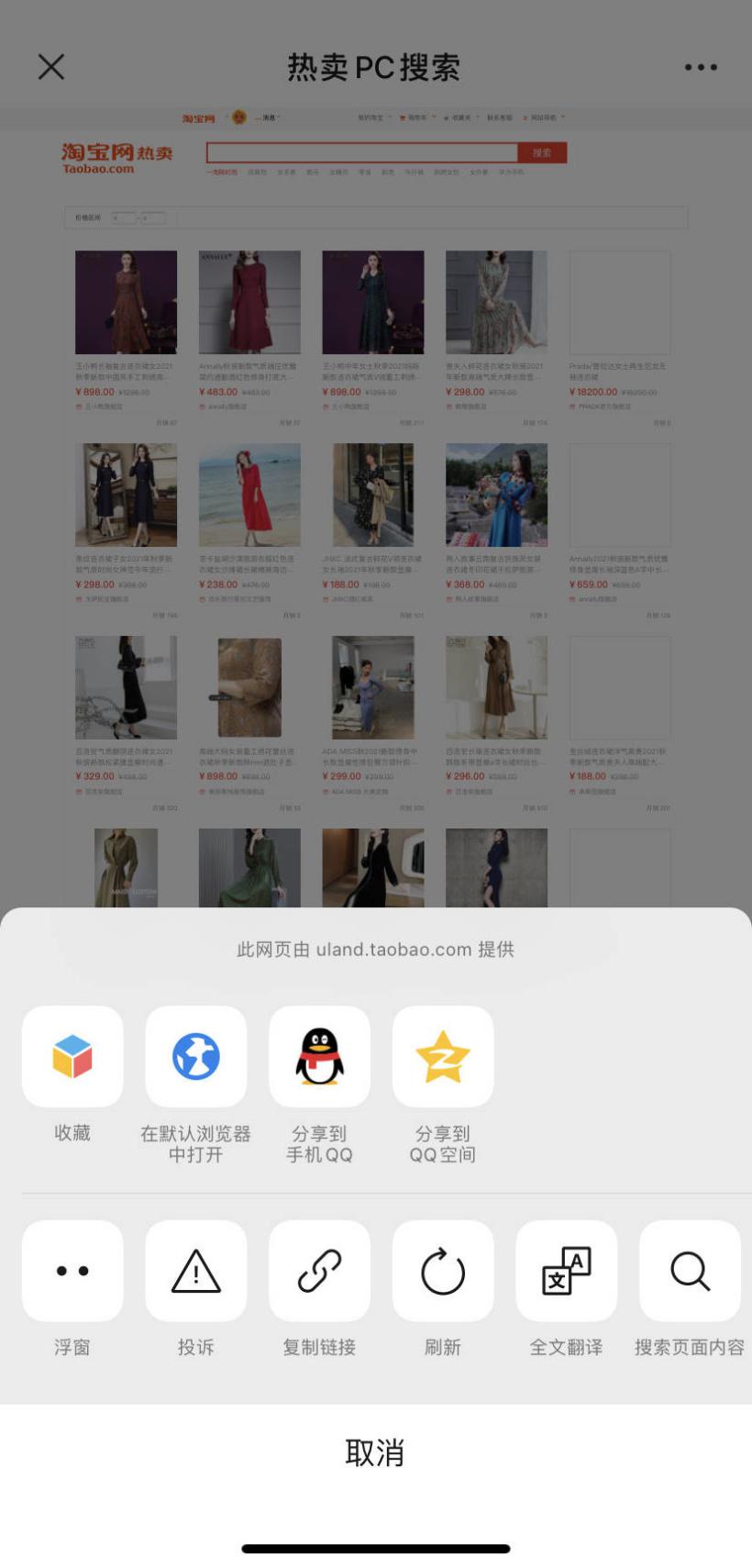Enable 浮窗 floating window
The height and width of the screenshot is (1568, 752).
[x=72, y=1271]
